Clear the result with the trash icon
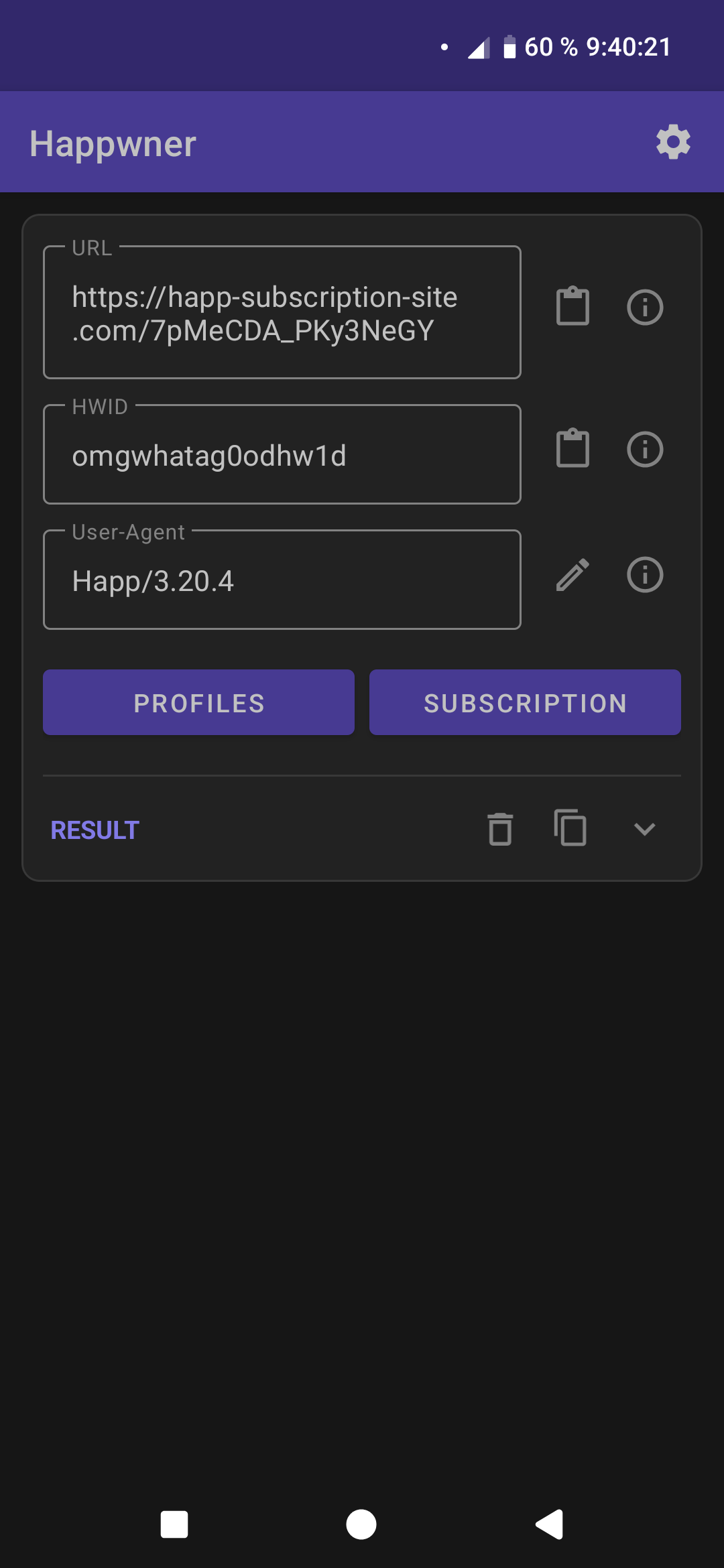This screenshot has height=1568, width=724. coord(500,829)
